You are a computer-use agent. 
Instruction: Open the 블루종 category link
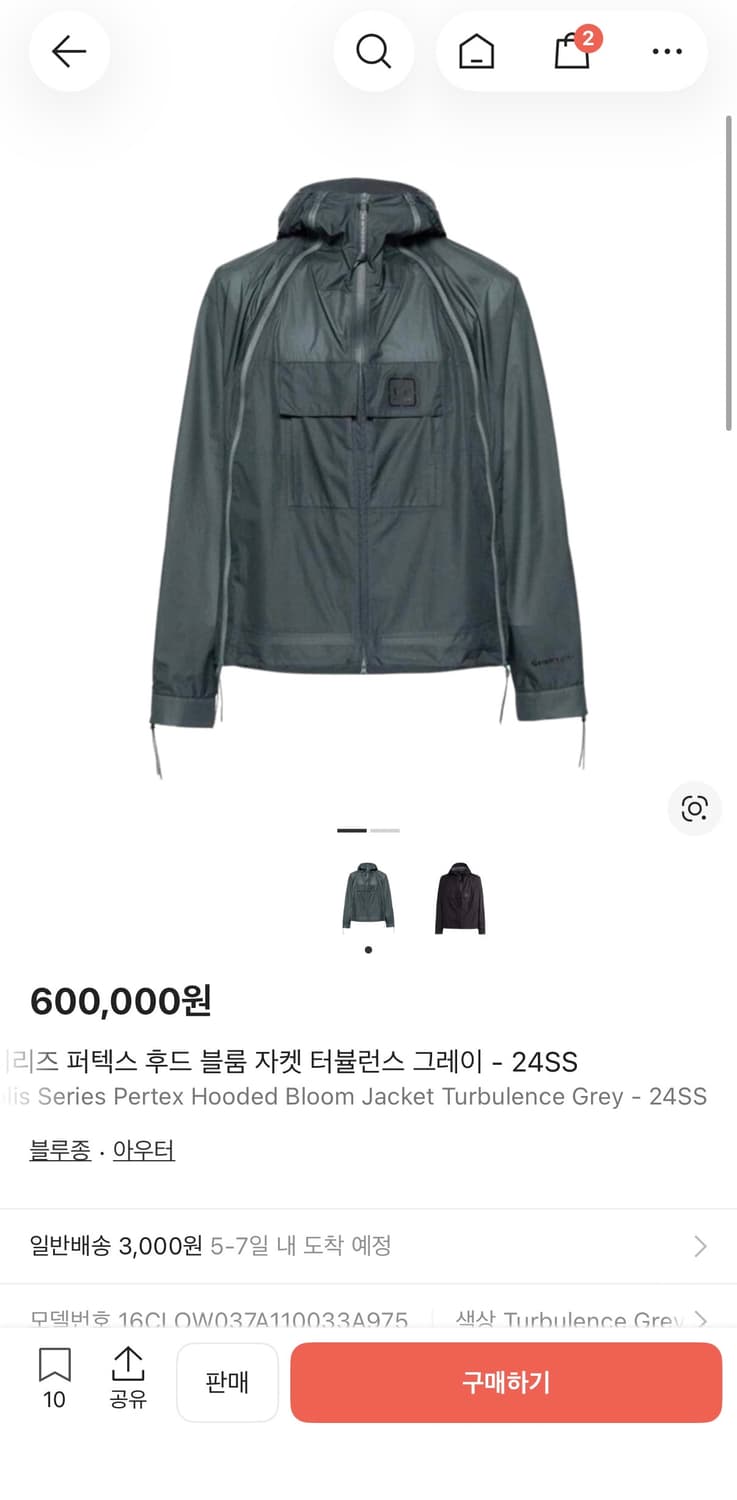point(59,1150)
